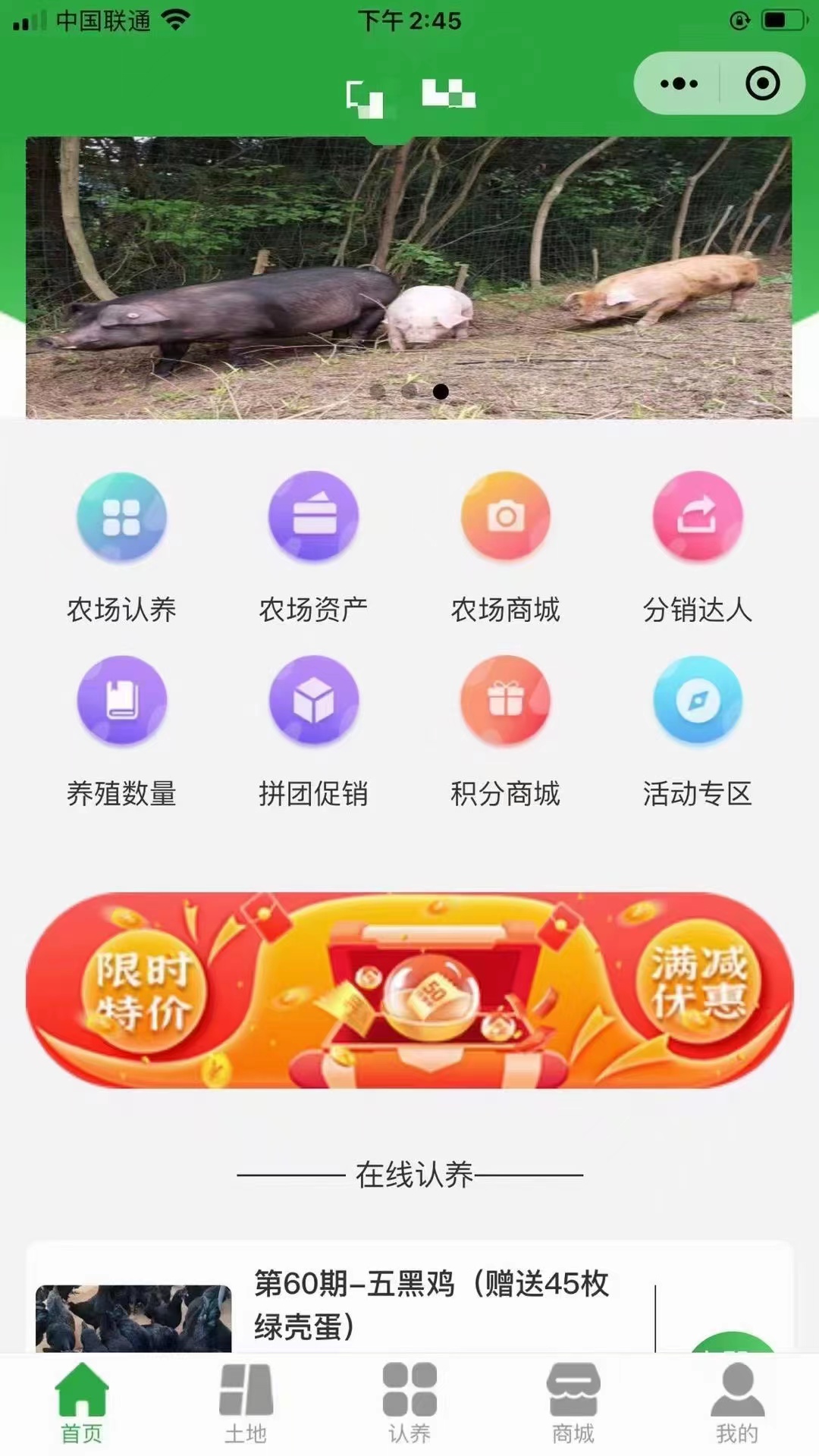
Task: Switch to 商城 tab
Action: click(x=573, y=1403)
